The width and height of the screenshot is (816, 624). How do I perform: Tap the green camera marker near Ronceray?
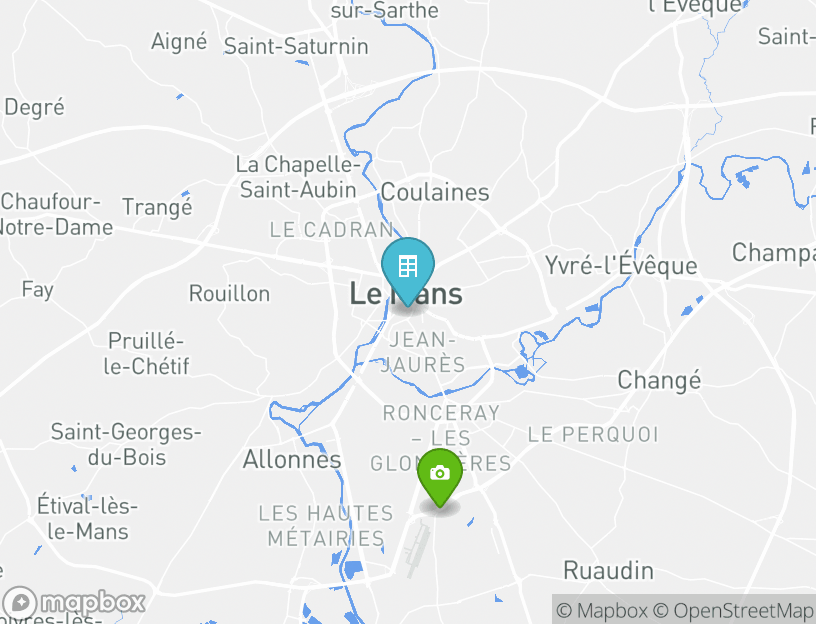click(440, 474)
